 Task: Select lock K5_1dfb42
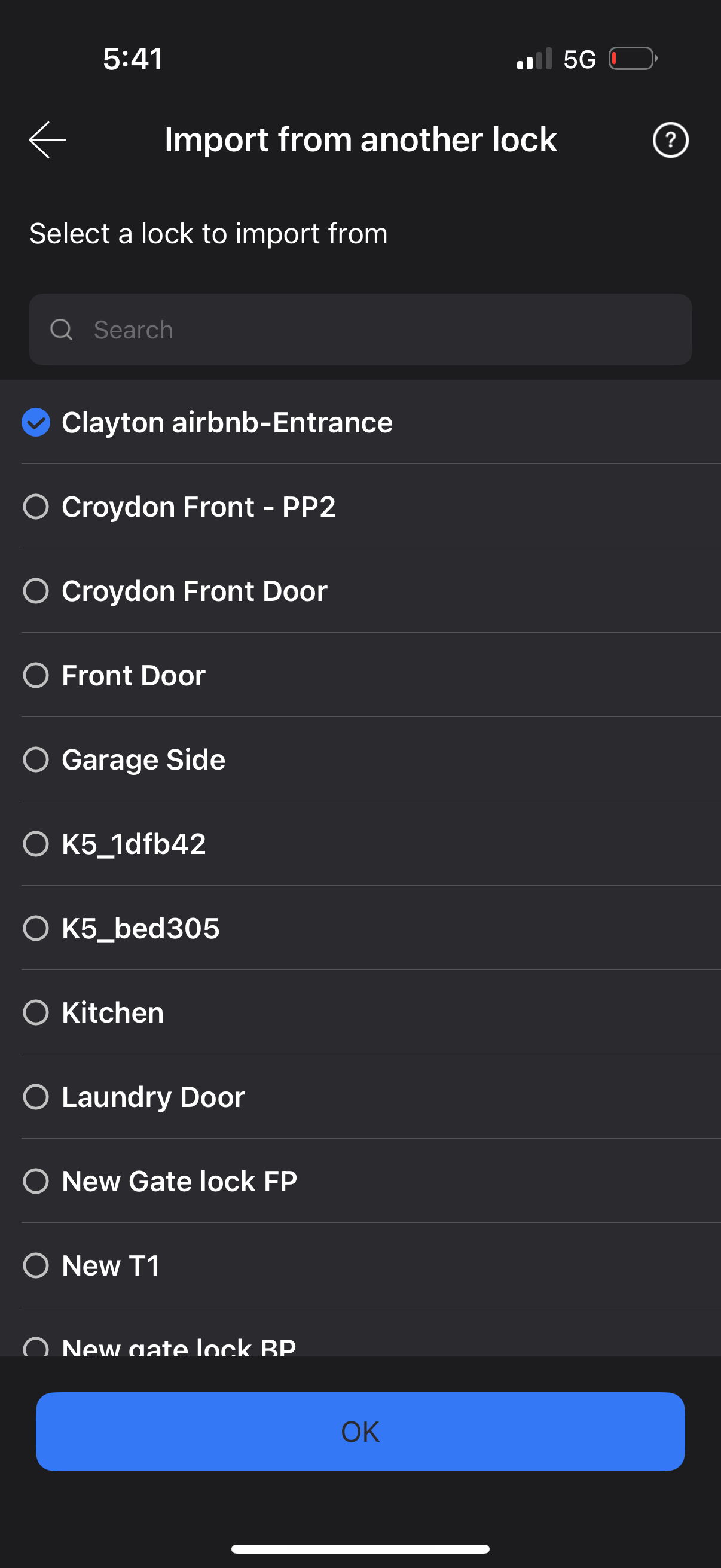[x=36, y=844]
